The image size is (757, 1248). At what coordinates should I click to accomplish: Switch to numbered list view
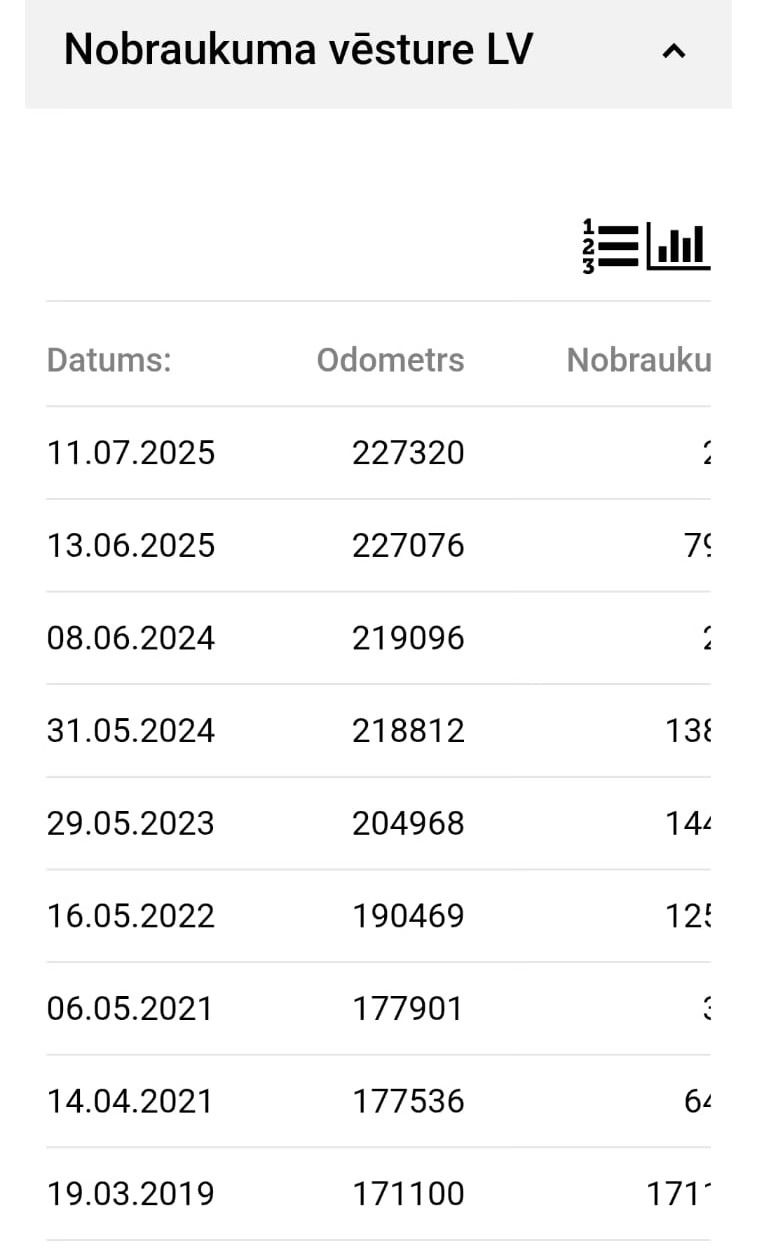(610, 245)
